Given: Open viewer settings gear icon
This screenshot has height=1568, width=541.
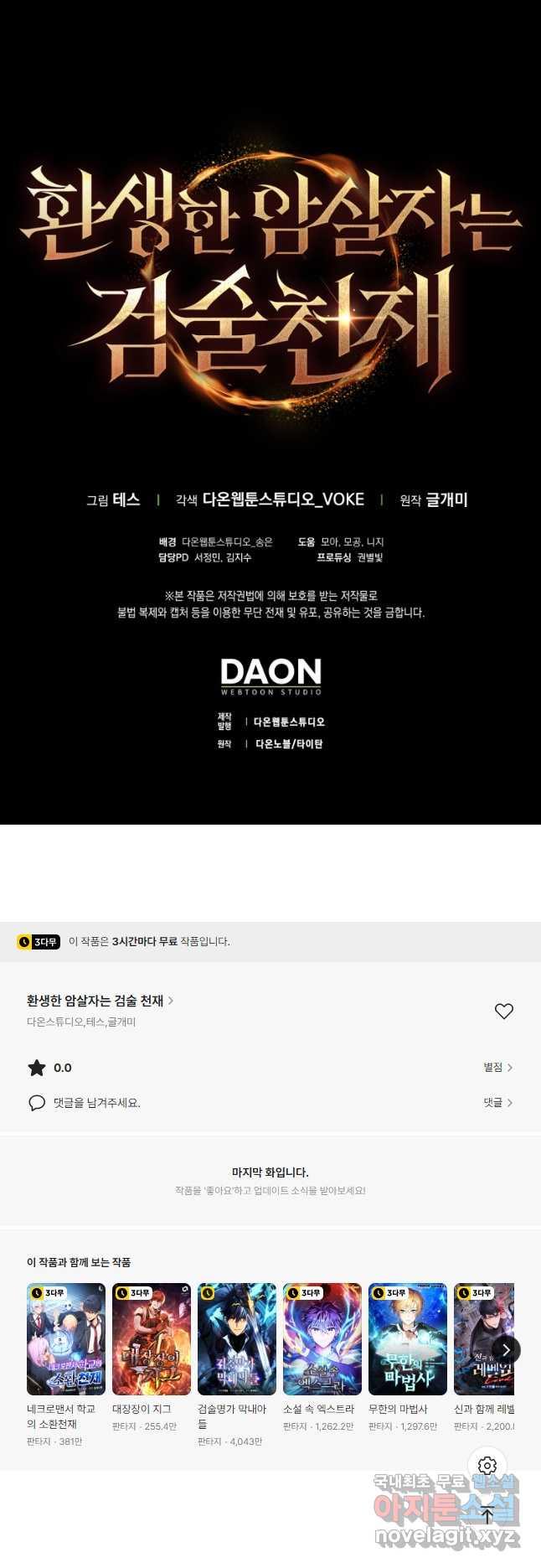Looking at the screenshot, I should click(x=487, y=1465).
